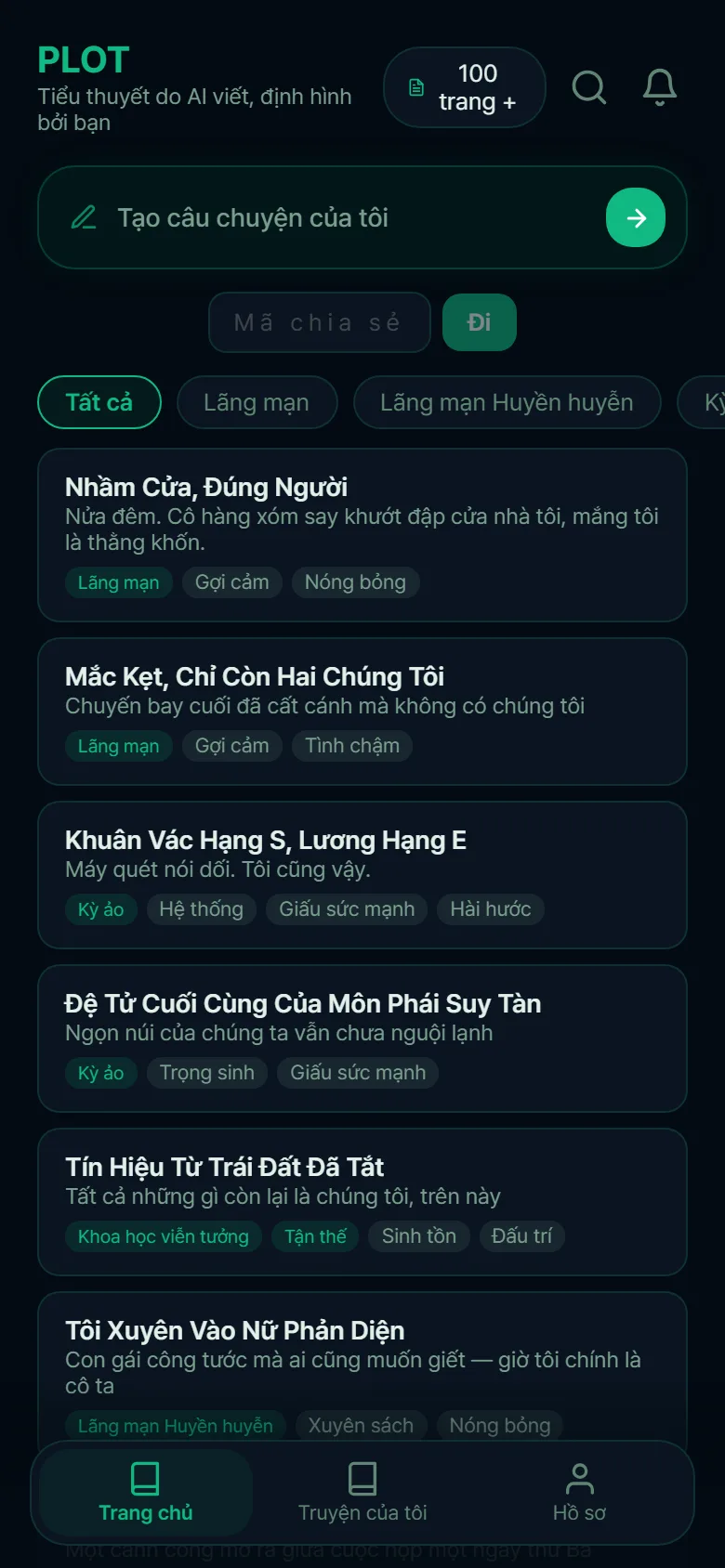This screenshot has height=1568, width=725.
Task: Open the notifications bell
Action: point(660,87)
